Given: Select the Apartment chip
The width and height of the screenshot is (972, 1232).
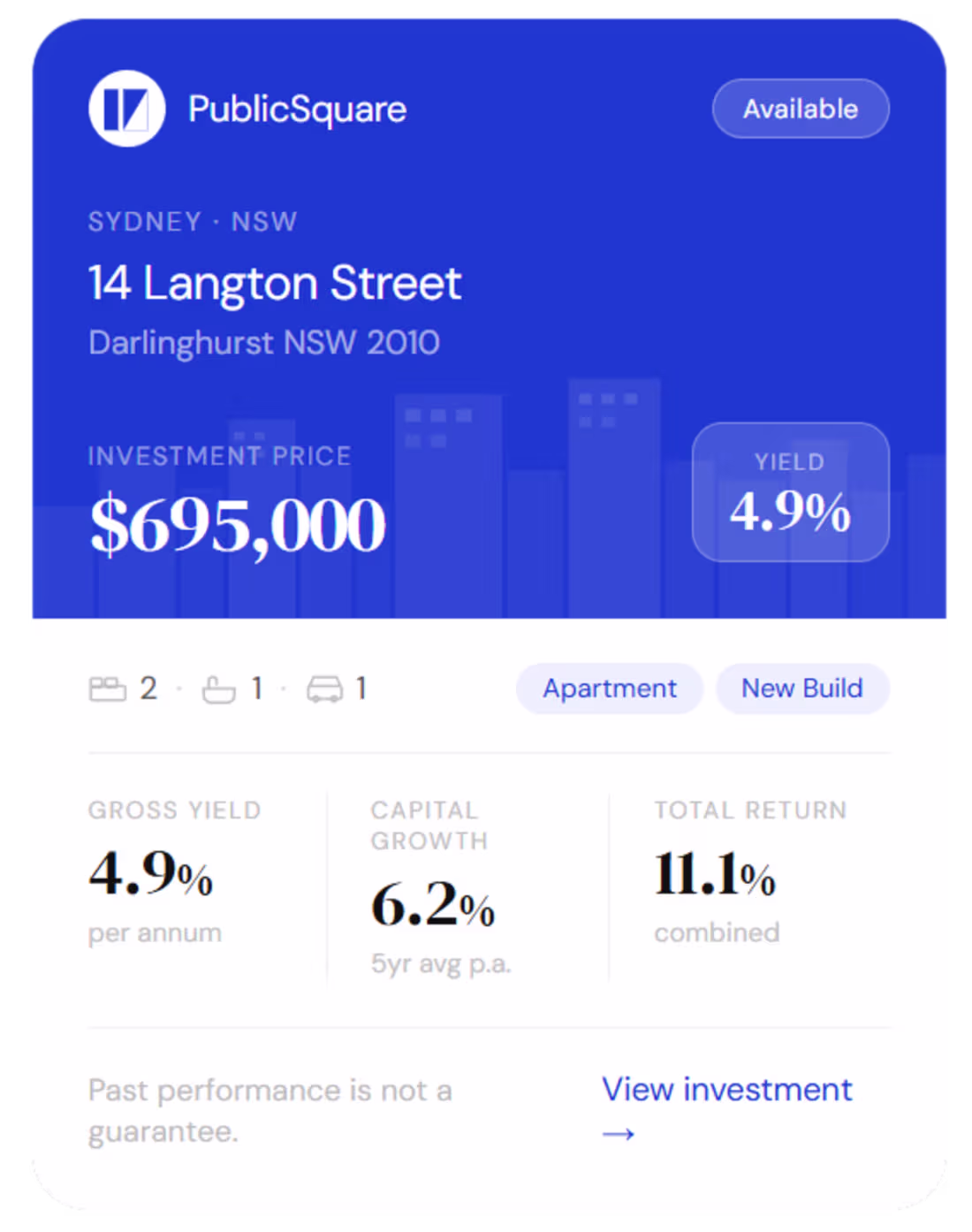Looking at the screenshot, I should pyautogui.click(x=610, y=688).
